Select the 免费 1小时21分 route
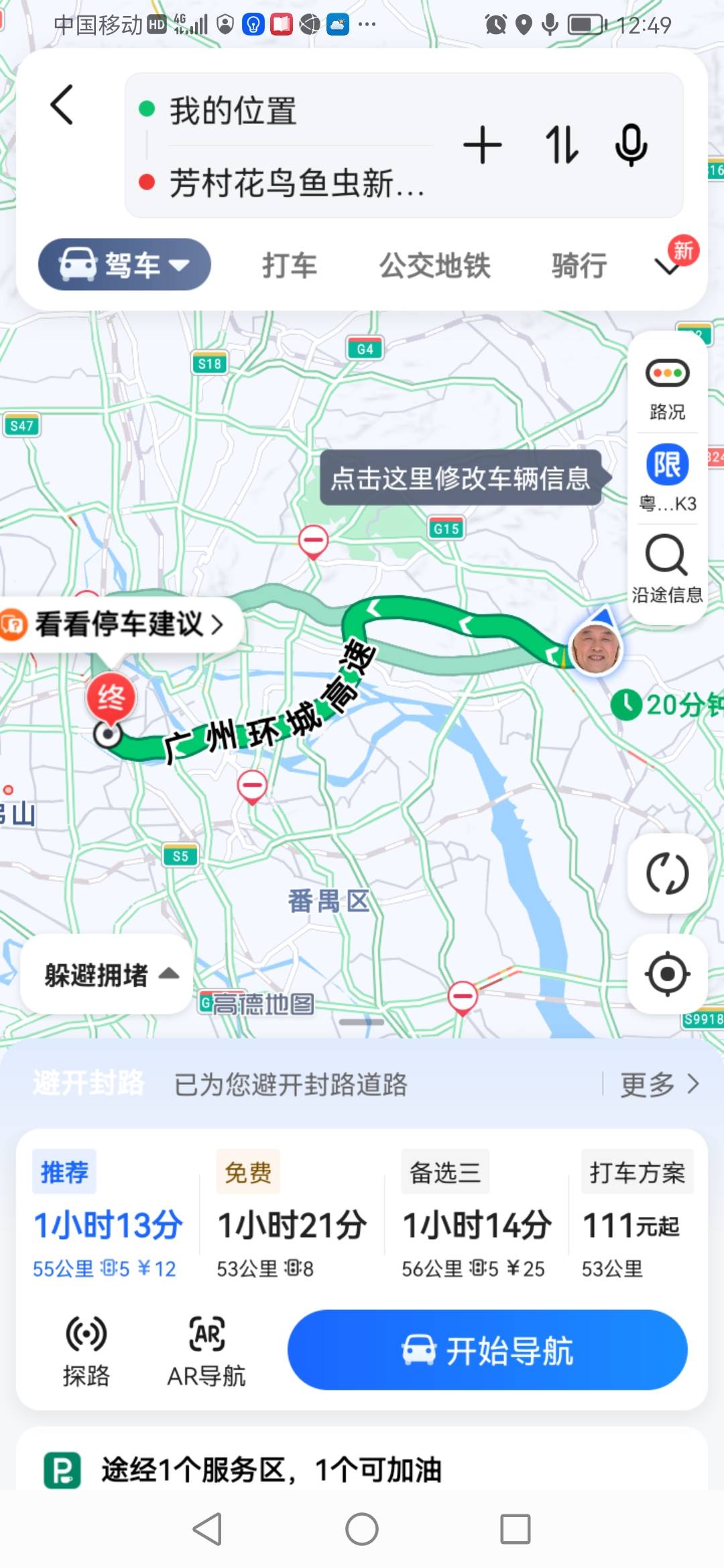The height and width of the screenshot is (1568, 724). 291,1214
